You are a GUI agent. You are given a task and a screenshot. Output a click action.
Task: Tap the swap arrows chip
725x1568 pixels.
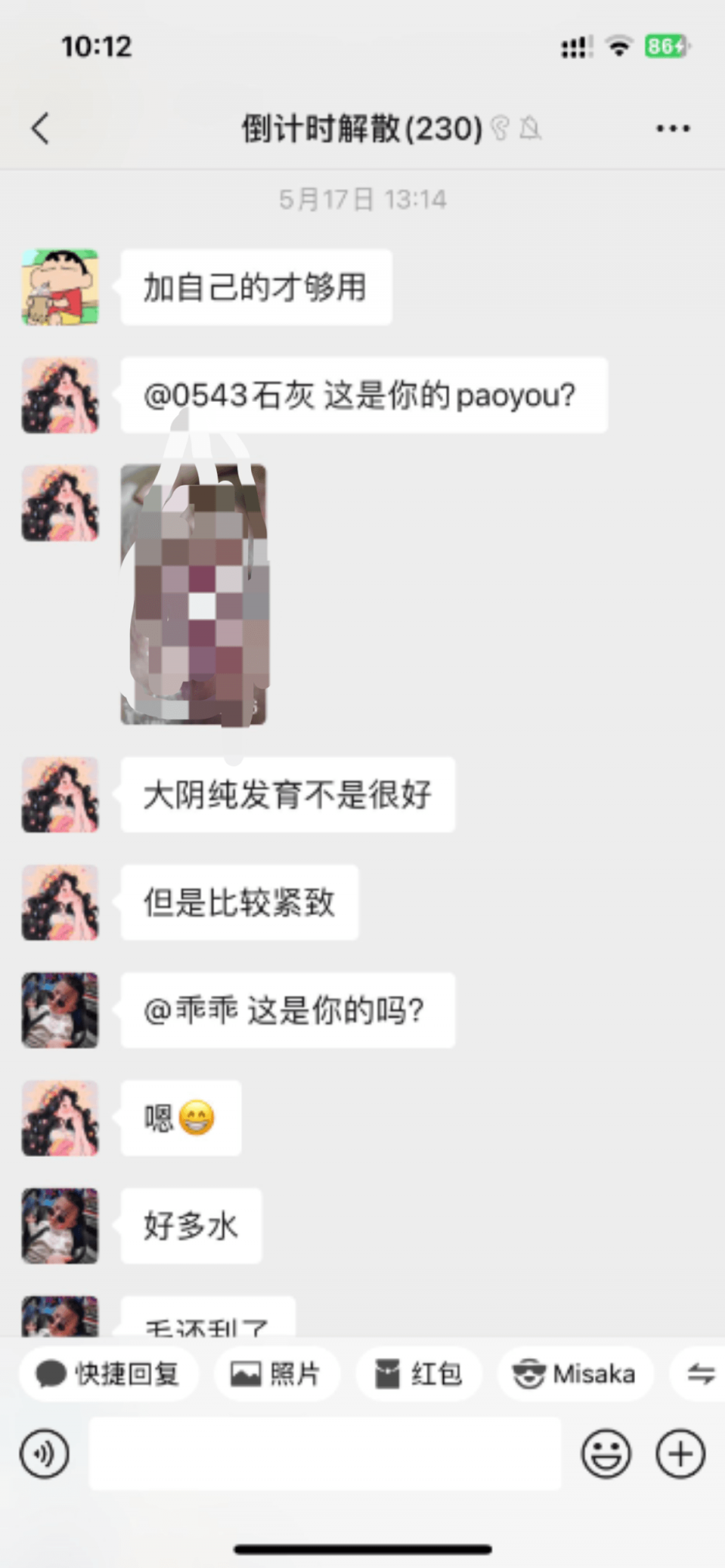click(x=700, y=1374)
